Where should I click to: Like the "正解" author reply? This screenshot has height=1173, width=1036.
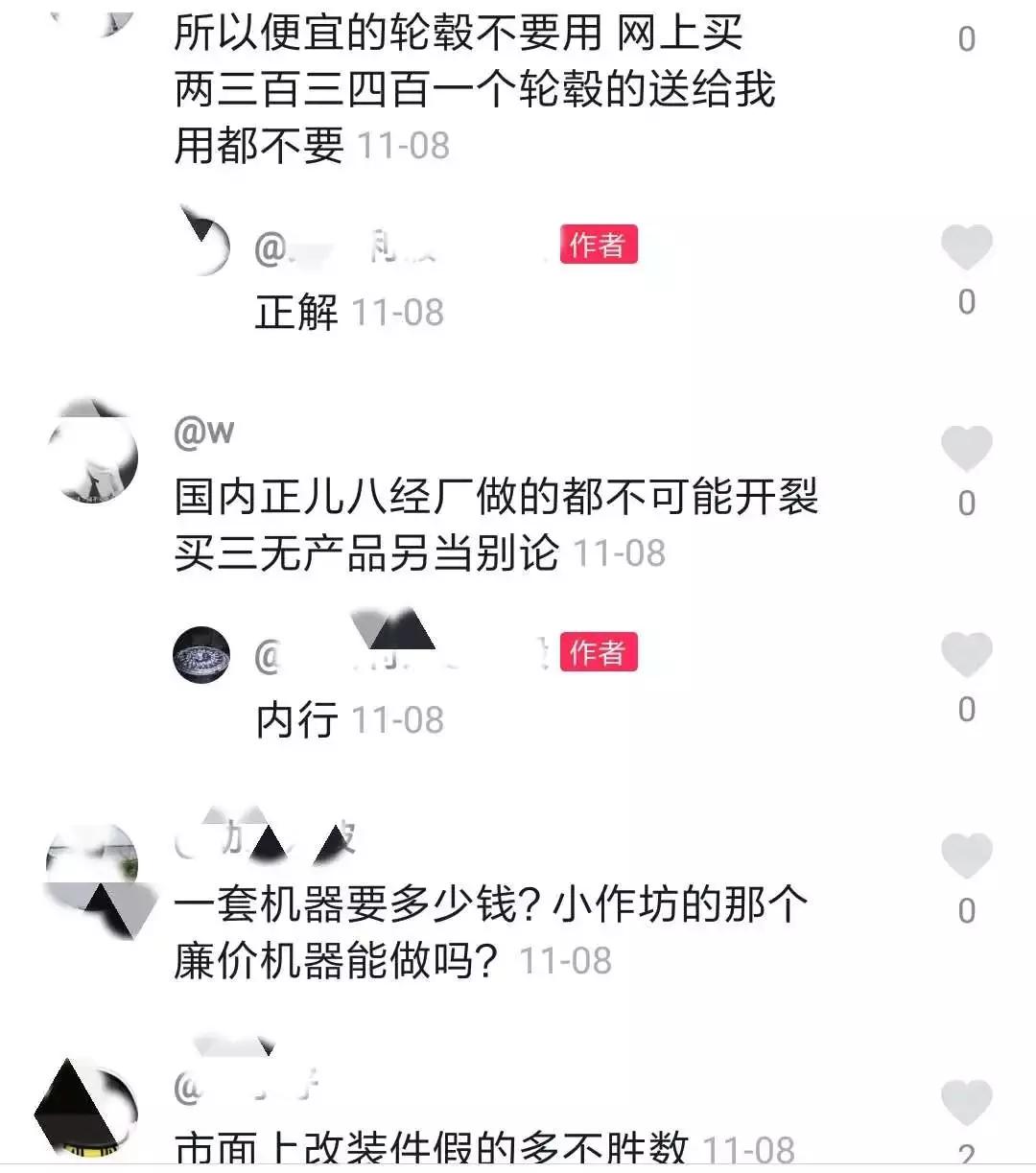click(x=967, y=247)
